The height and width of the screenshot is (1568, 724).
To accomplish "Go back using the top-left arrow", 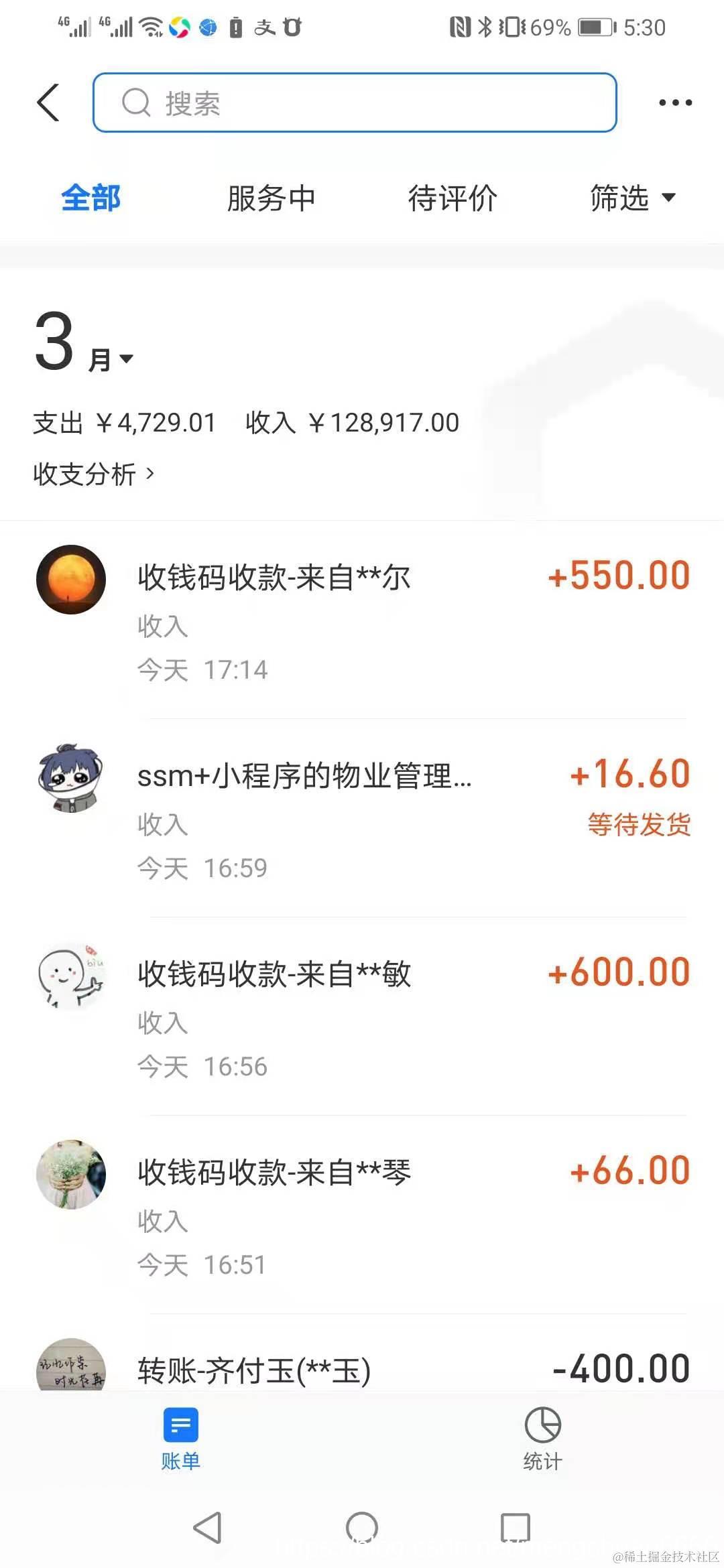I will 48,103.
